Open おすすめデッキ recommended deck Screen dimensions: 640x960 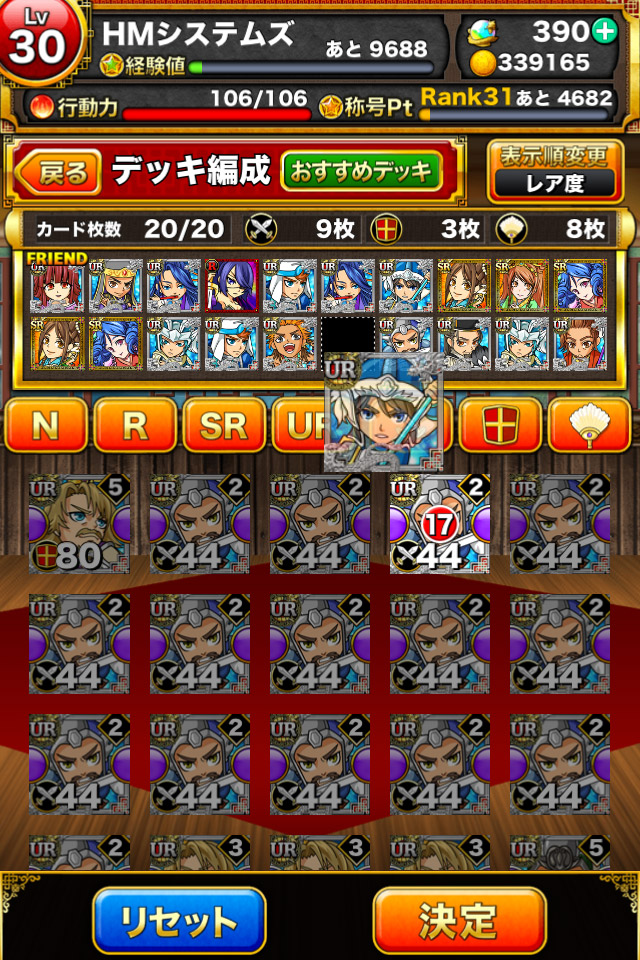(361, 171)
